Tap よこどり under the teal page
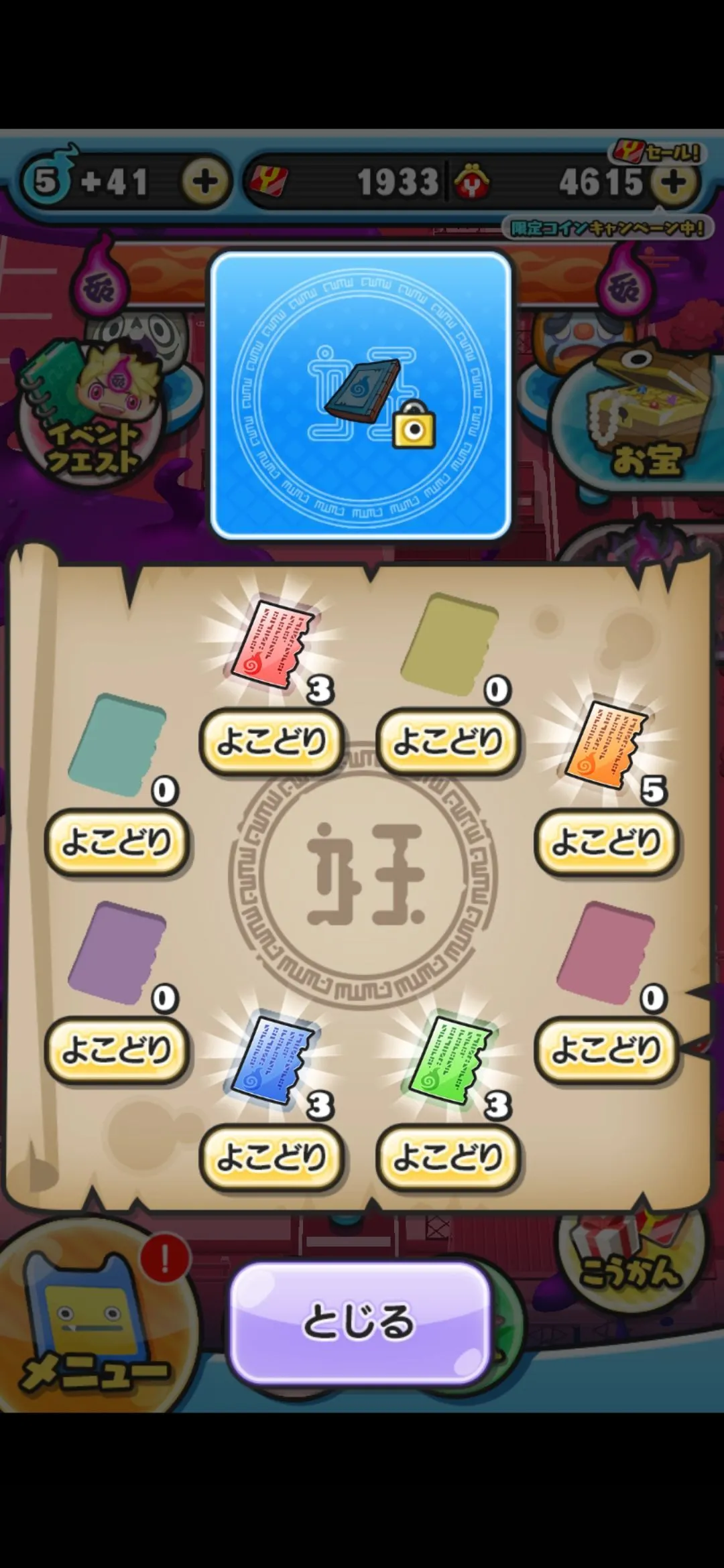Image resolution: width=724 pixels, height=1568 pixels. (x=117, y=842)
